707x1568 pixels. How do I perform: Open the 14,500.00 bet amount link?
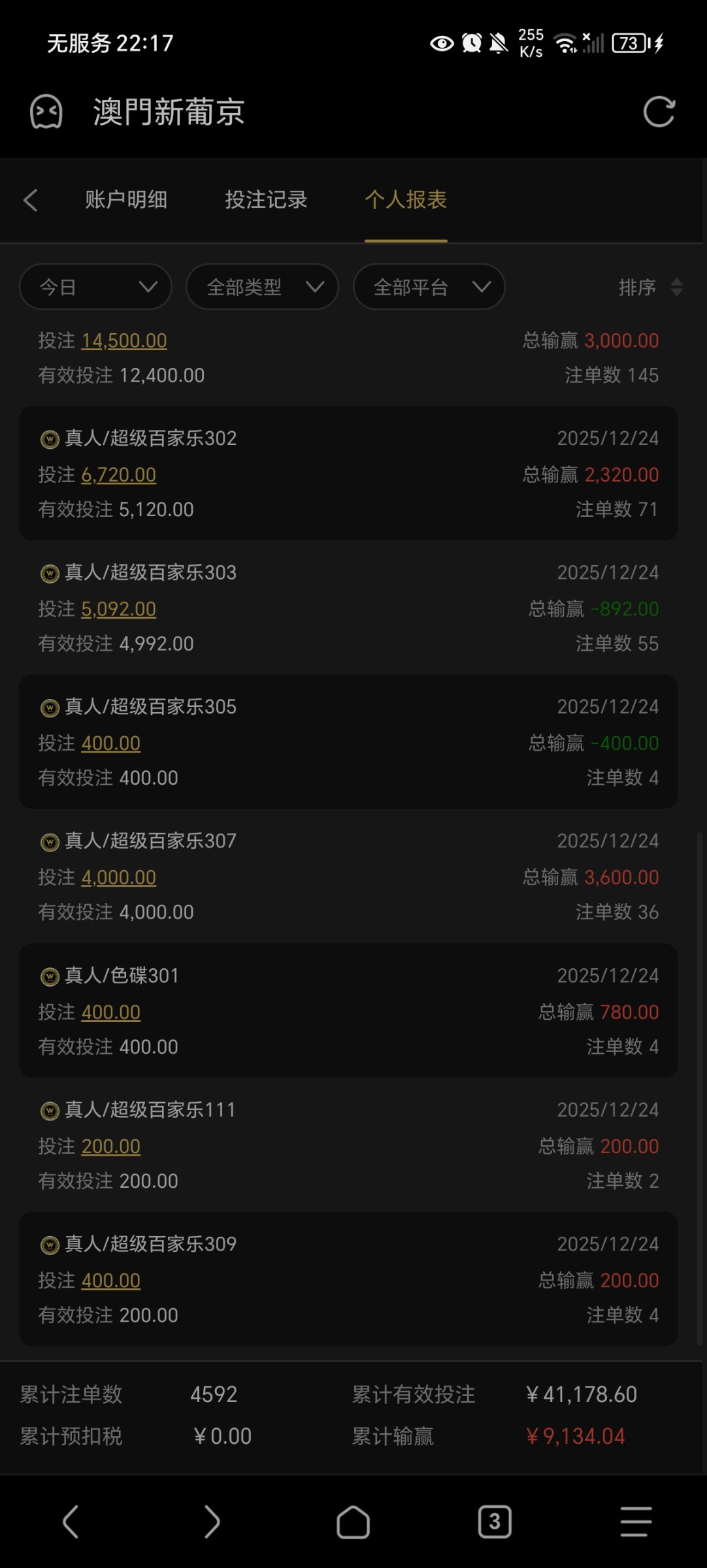[124, 340]
